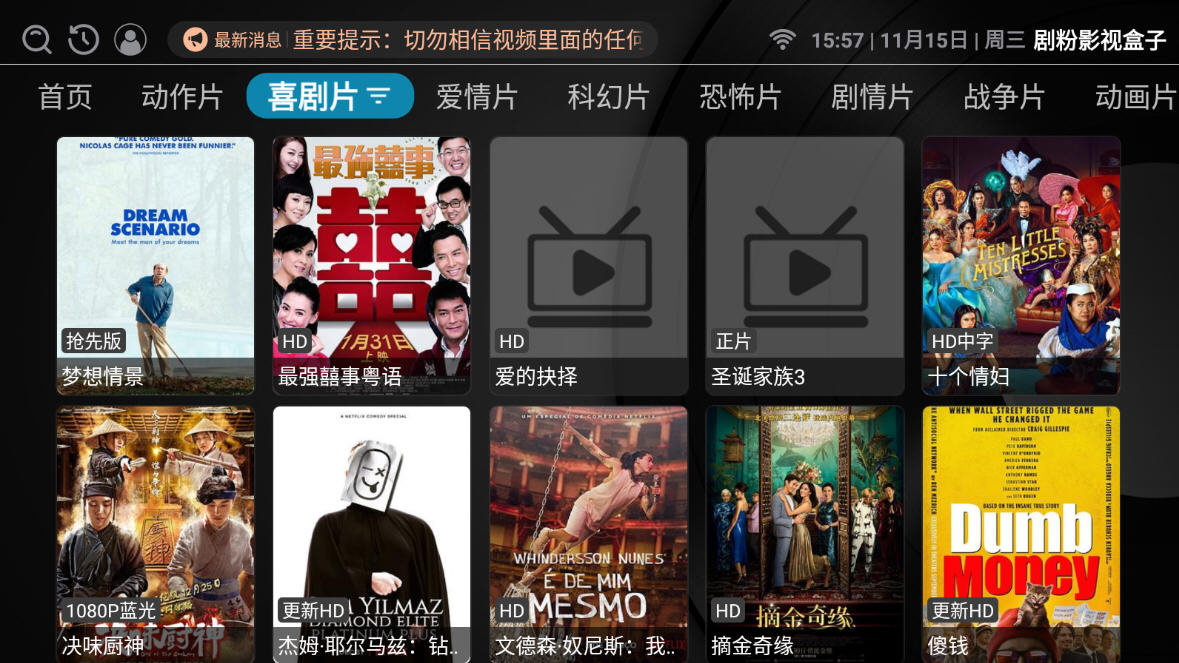Open the movie 十个情妇

pyautogui.click(x=1020, y=265)
